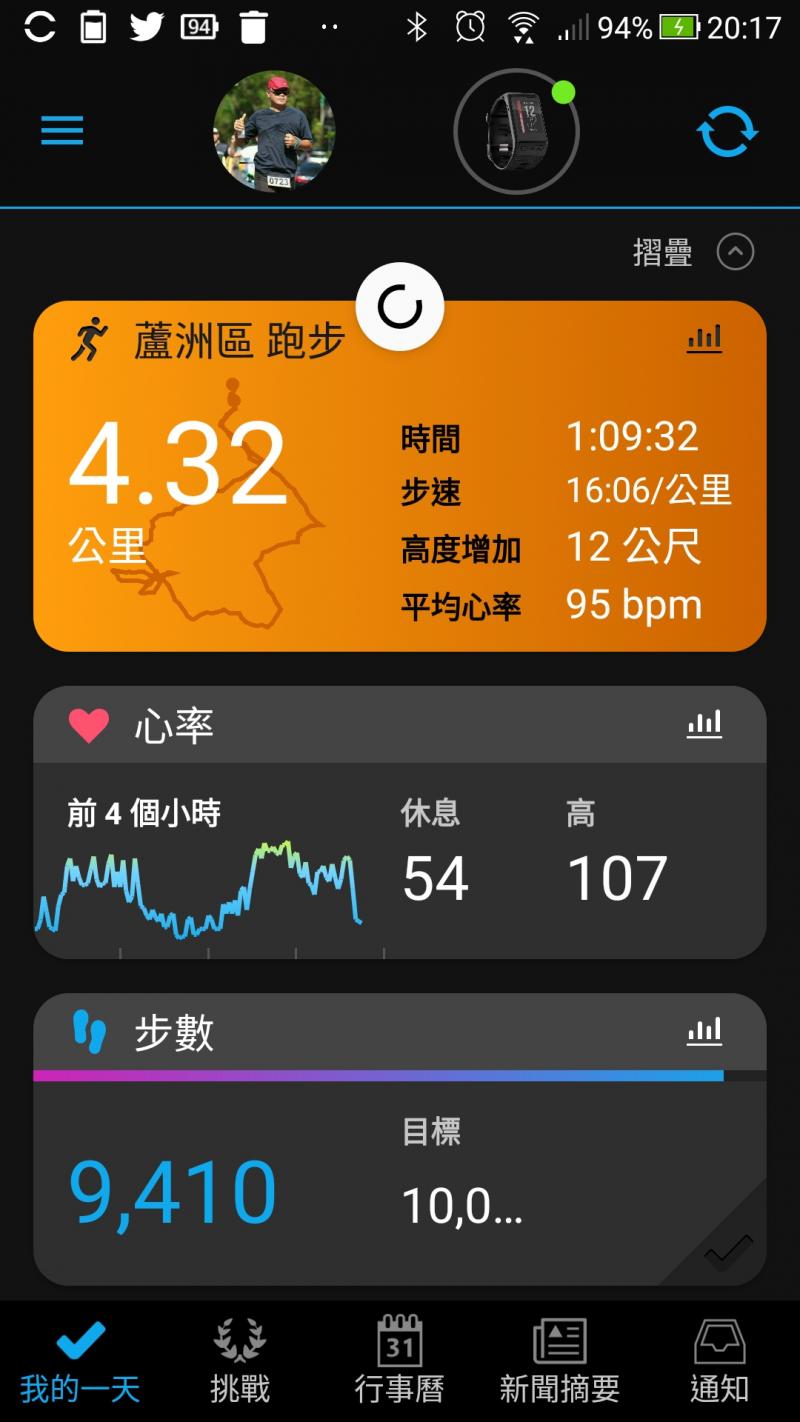
Task: Show steps chart details icon
Action: (x=704, y=1030)
